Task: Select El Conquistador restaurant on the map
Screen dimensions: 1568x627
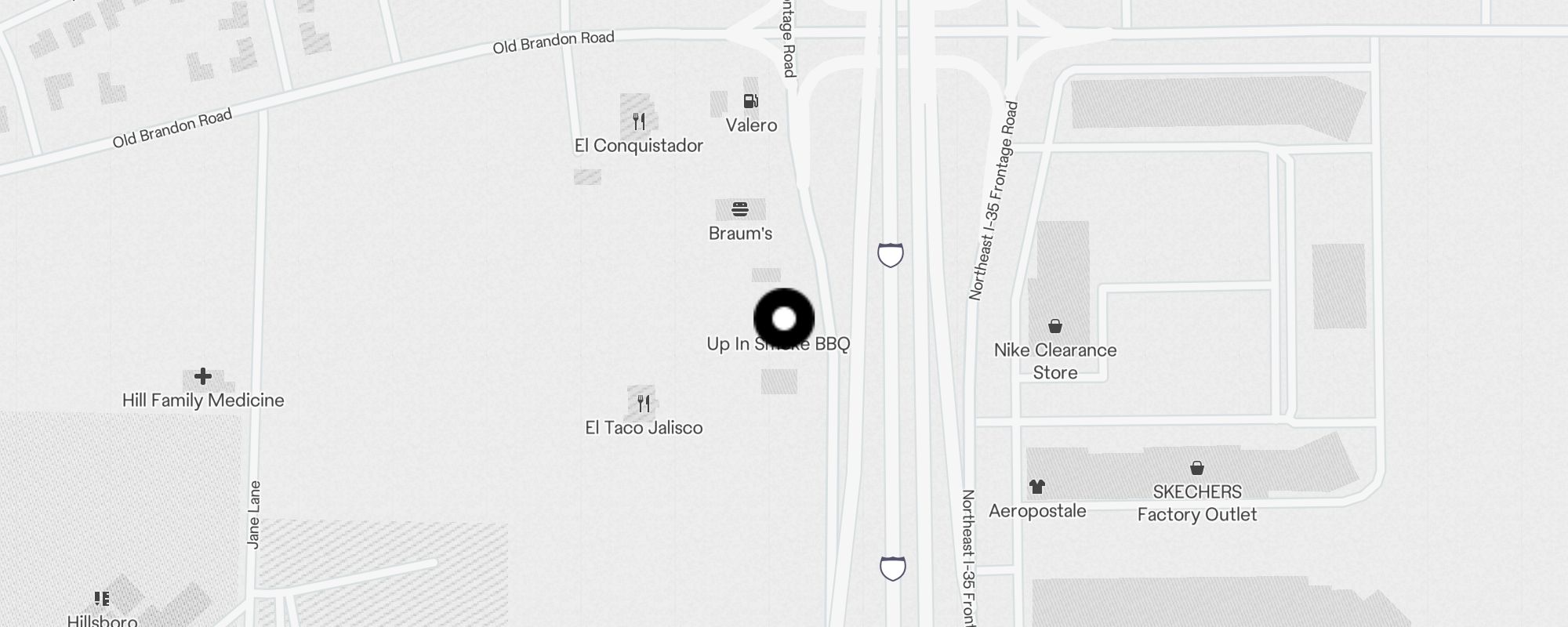Action: 639,121
